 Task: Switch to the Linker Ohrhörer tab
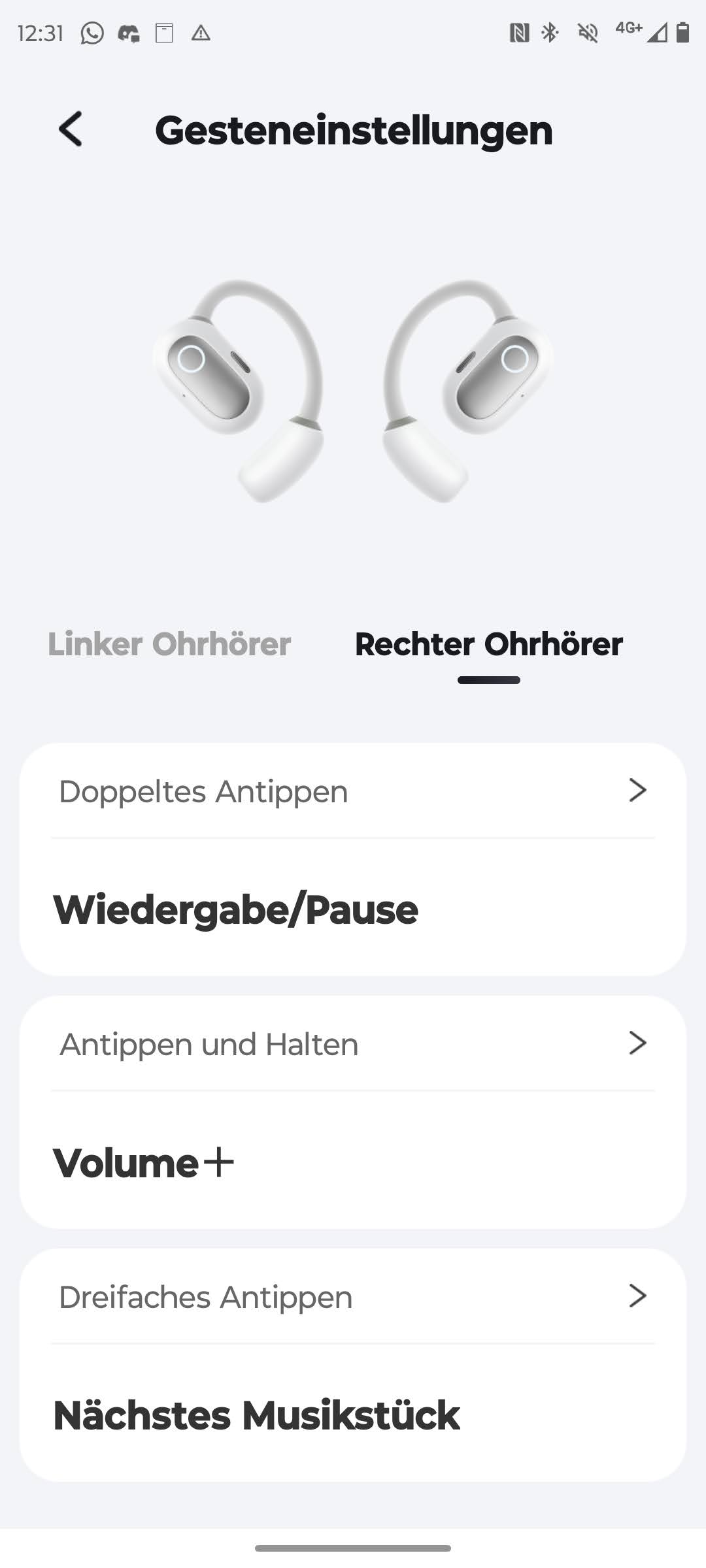(169, 644)
